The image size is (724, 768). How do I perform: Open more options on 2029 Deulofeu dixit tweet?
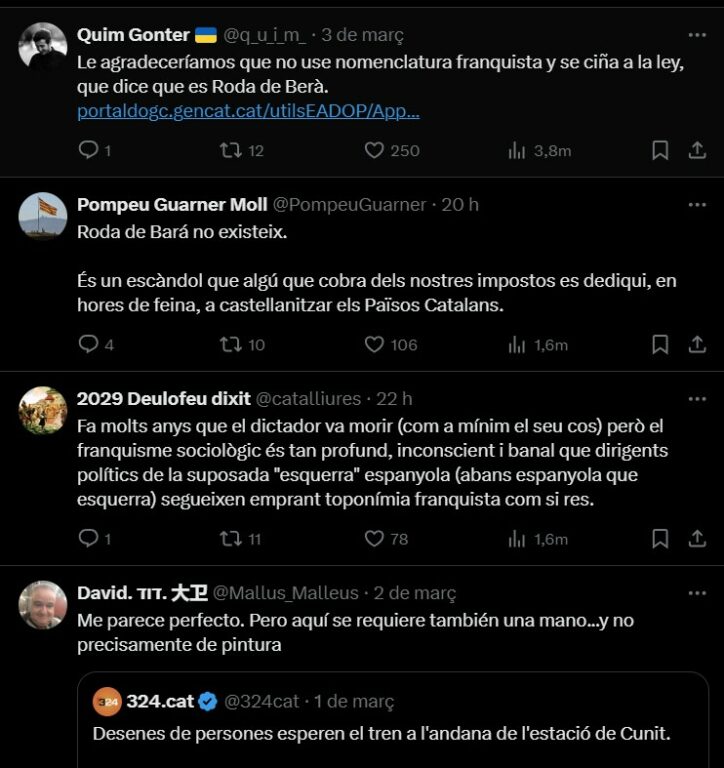697,398
